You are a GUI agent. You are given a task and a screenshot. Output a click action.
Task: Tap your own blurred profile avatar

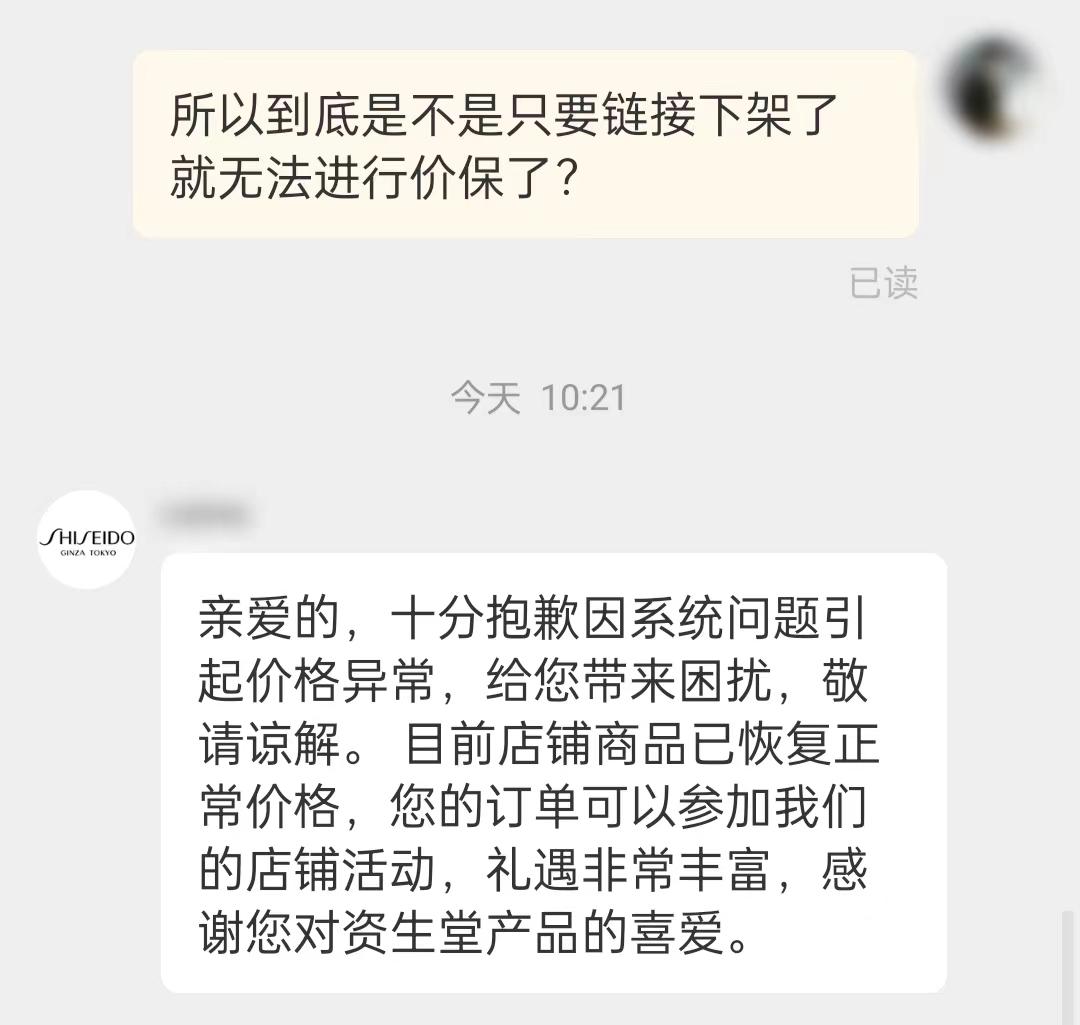(994, 86)
